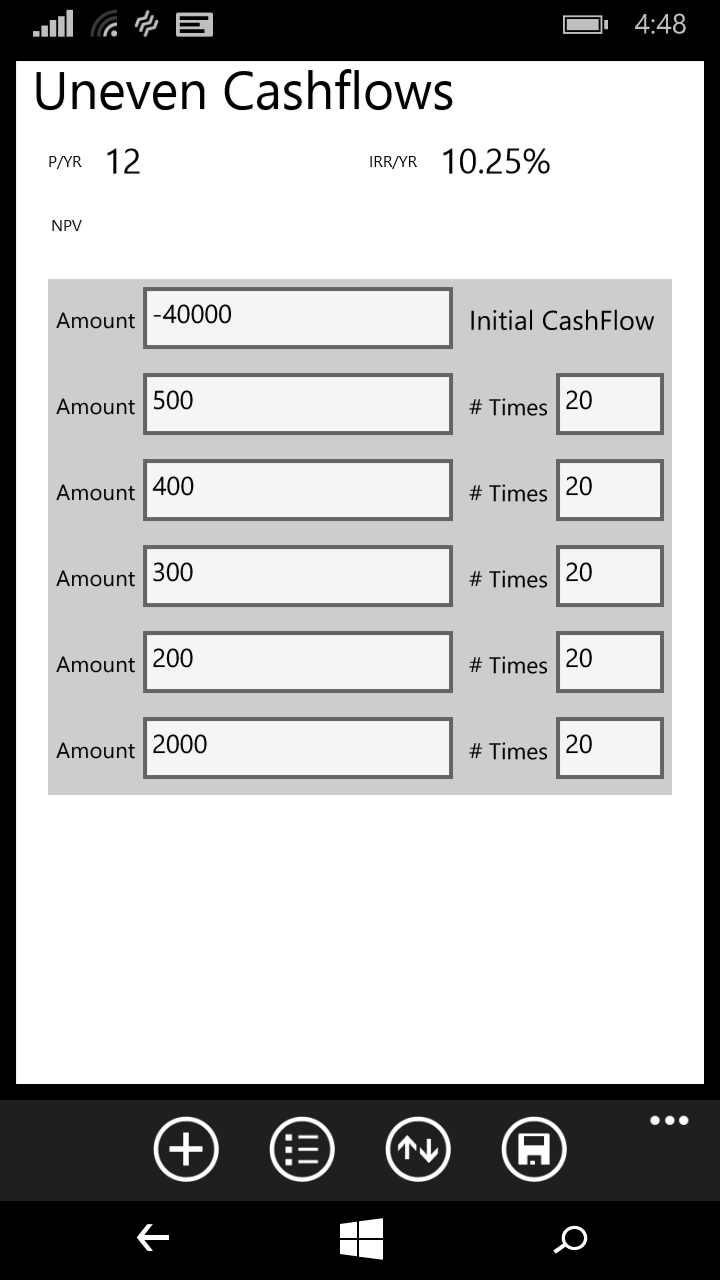The height and width of the screenshot is (1280, 720).
Task: Edit the amount field showing 500
Action: (298, 404)
